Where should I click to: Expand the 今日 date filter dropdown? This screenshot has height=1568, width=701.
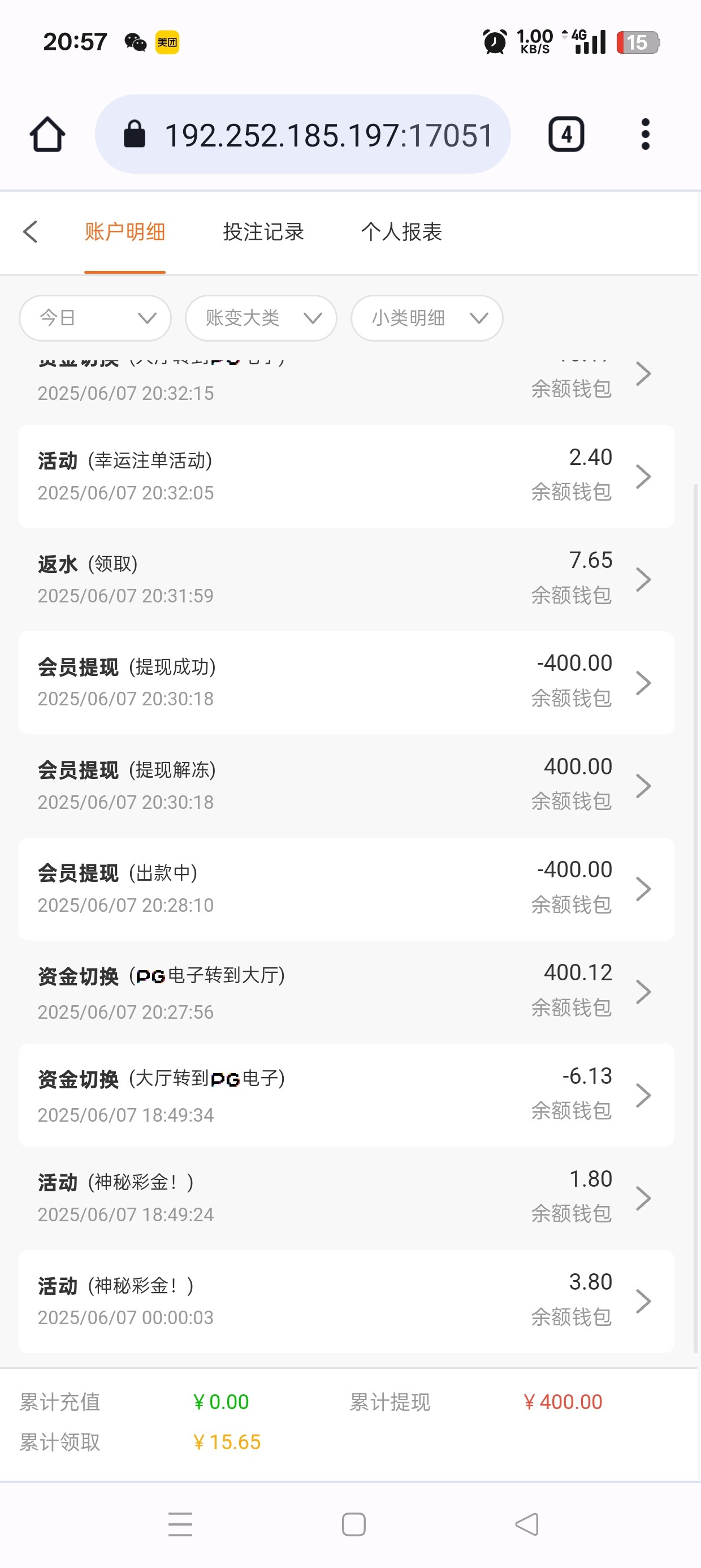point(96,318)
